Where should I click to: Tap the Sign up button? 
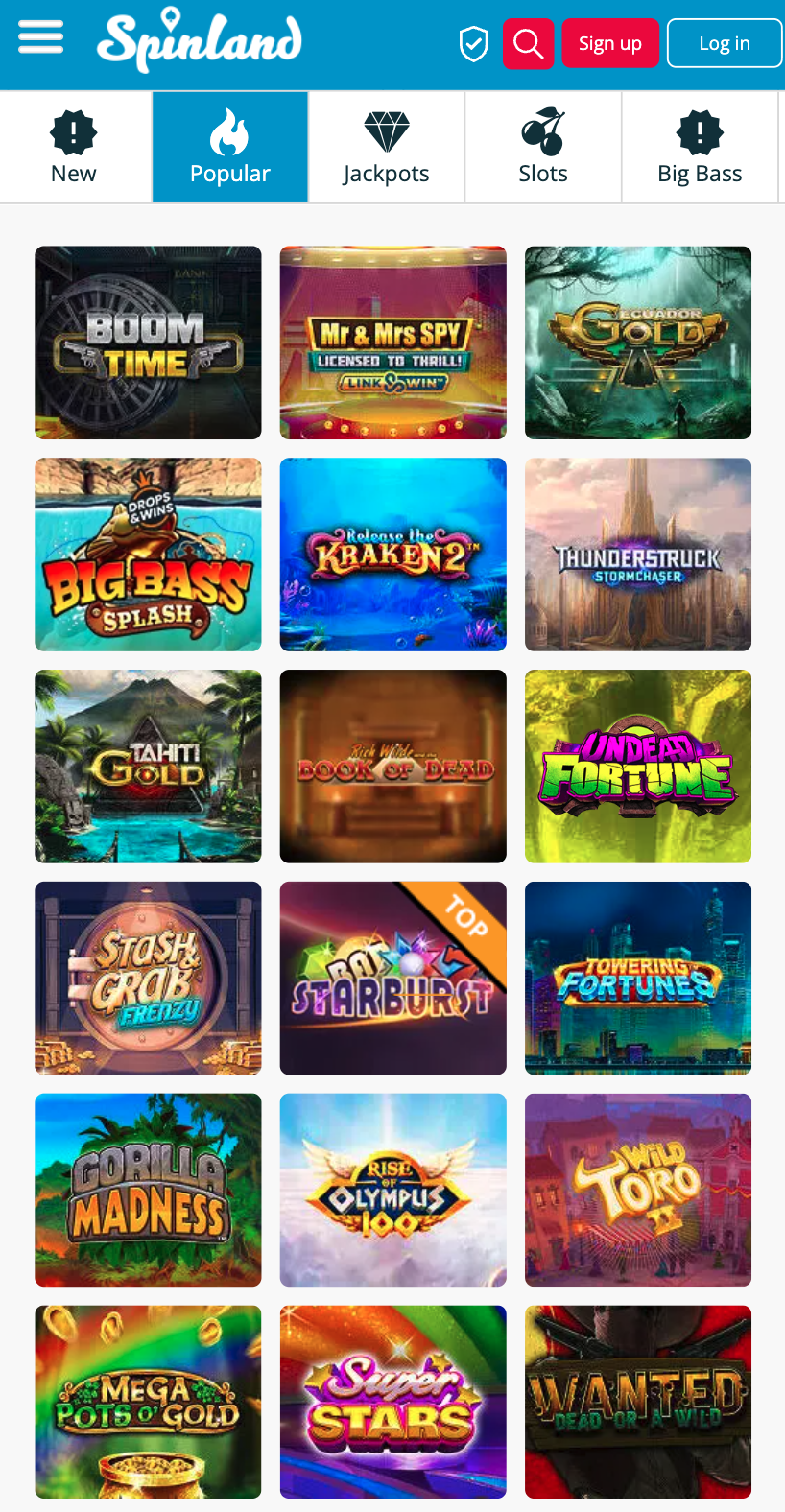[610, 43]
